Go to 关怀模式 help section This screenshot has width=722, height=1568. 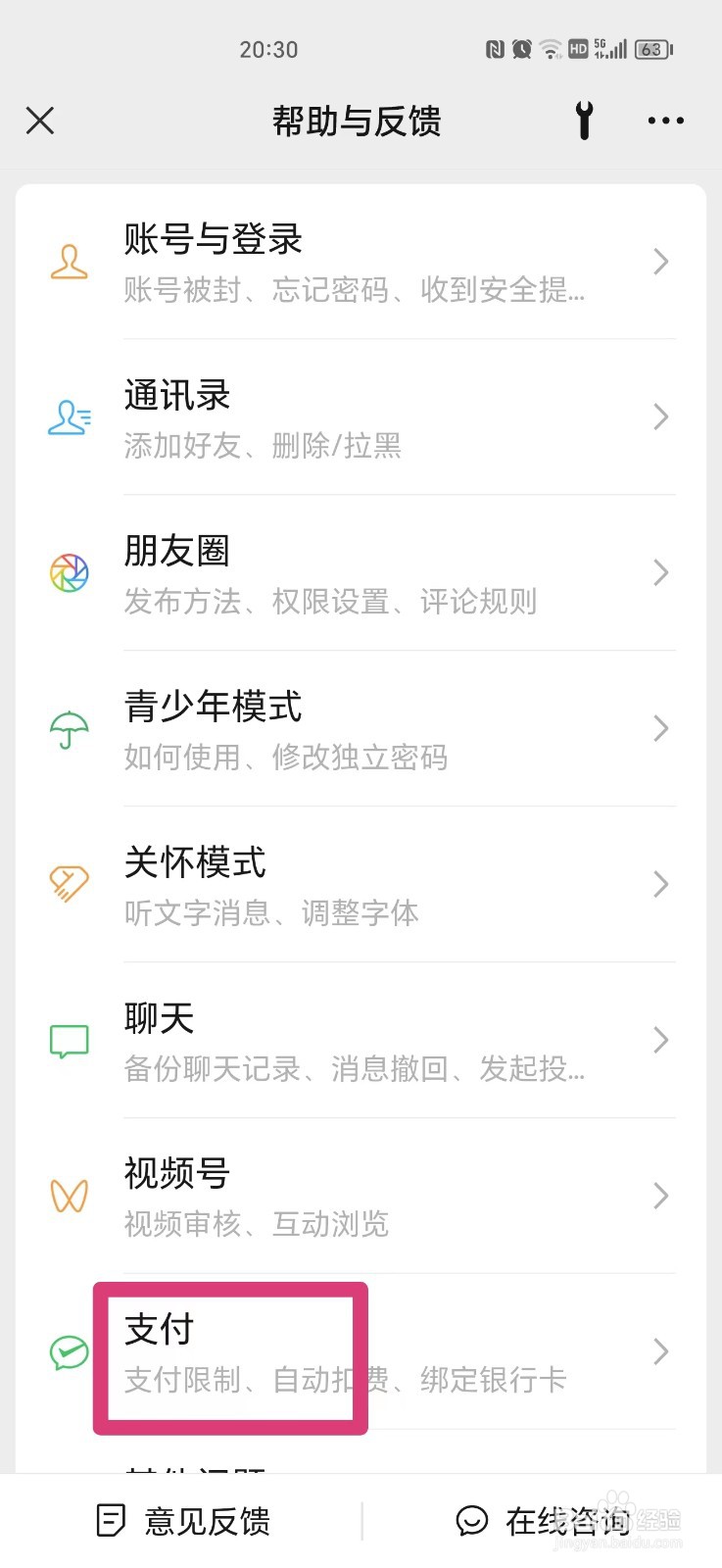point(361,885)
